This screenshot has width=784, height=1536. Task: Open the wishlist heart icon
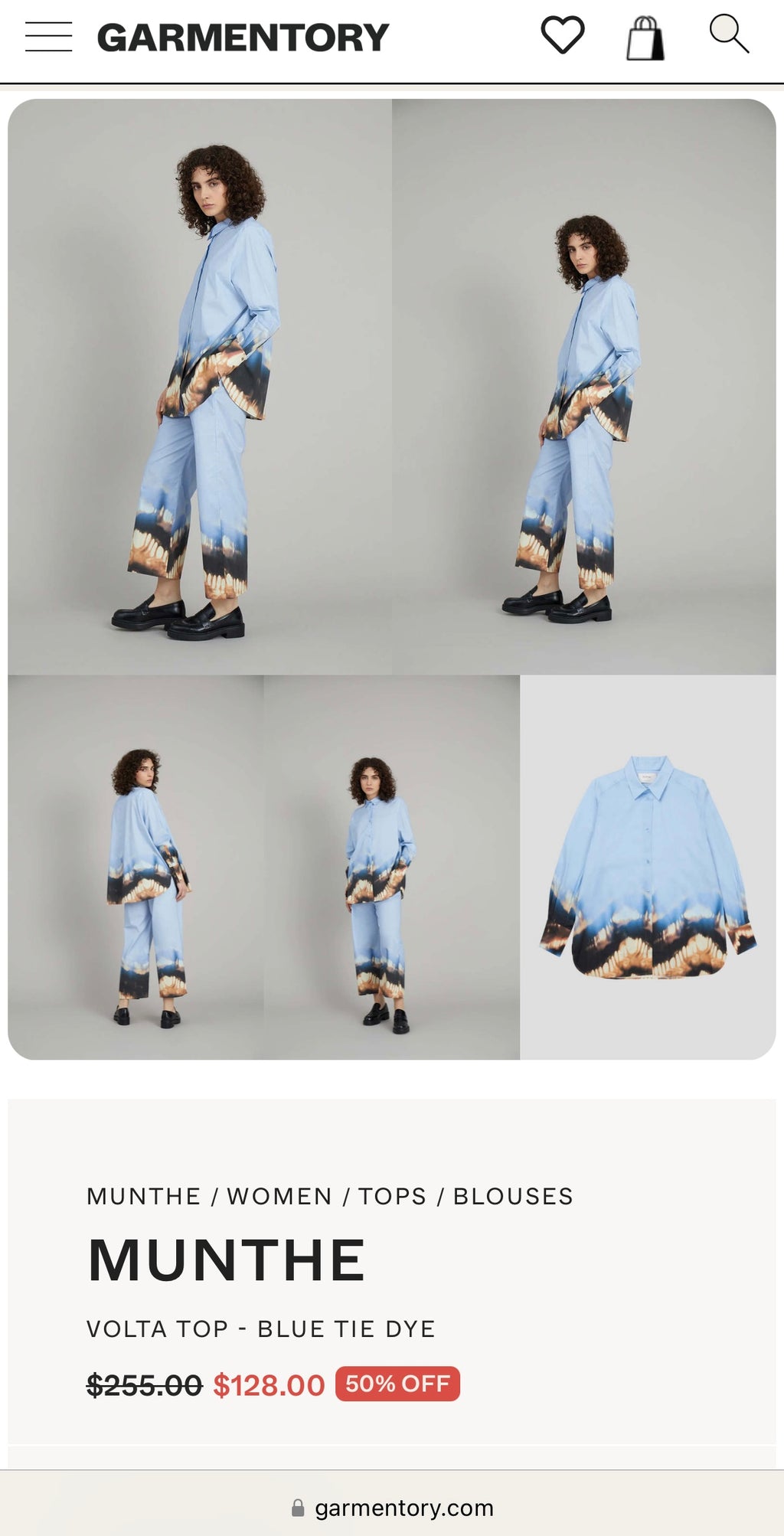[563, 35]
